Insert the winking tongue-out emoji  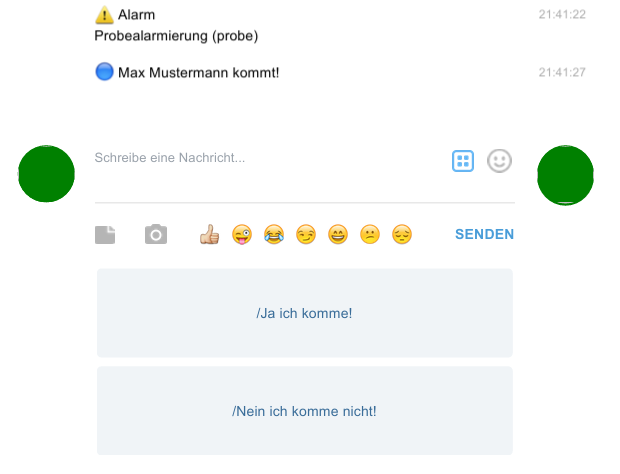[x=241, y=235]
